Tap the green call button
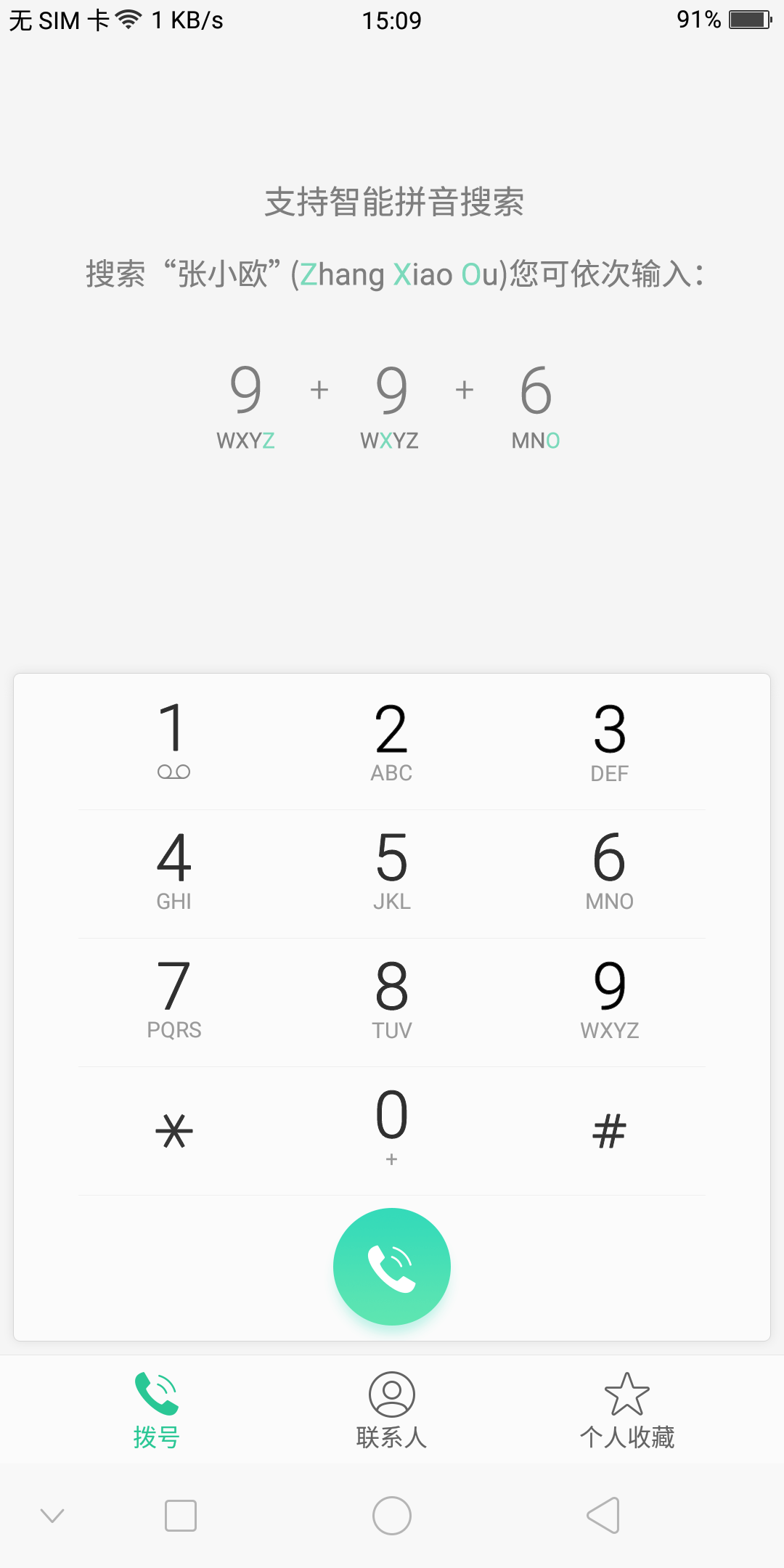 [x=392, y=1267]
